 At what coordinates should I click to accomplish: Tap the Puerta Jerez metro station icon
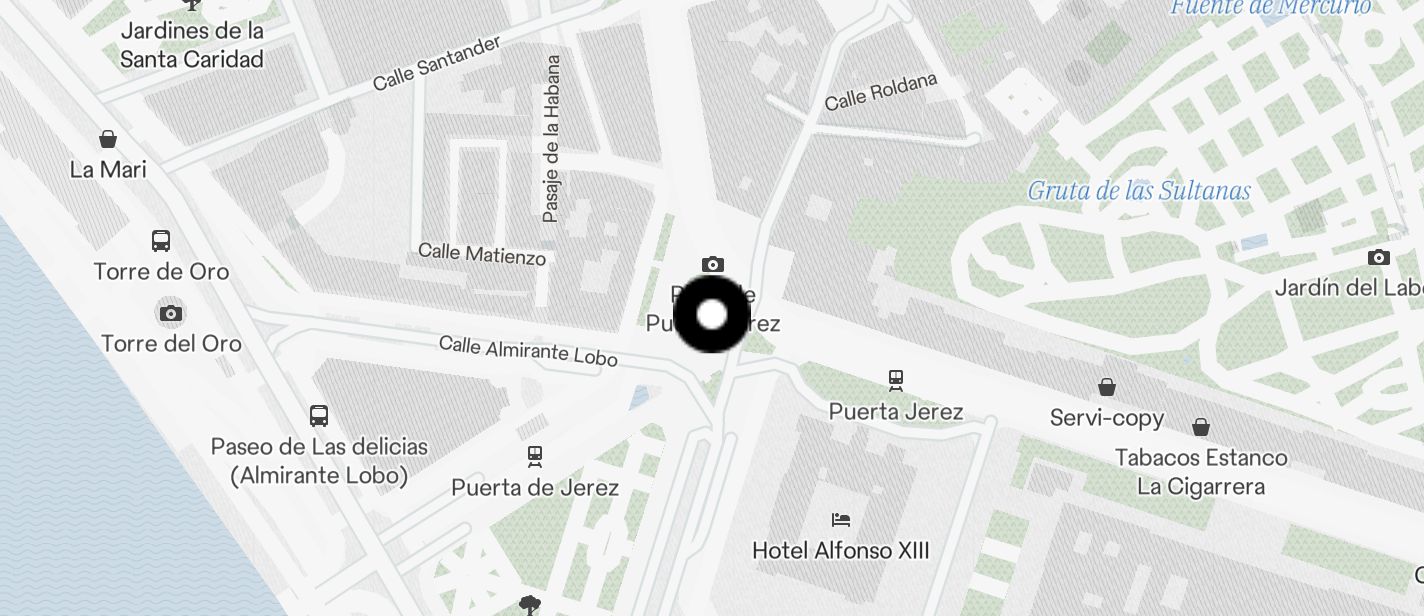896,380
